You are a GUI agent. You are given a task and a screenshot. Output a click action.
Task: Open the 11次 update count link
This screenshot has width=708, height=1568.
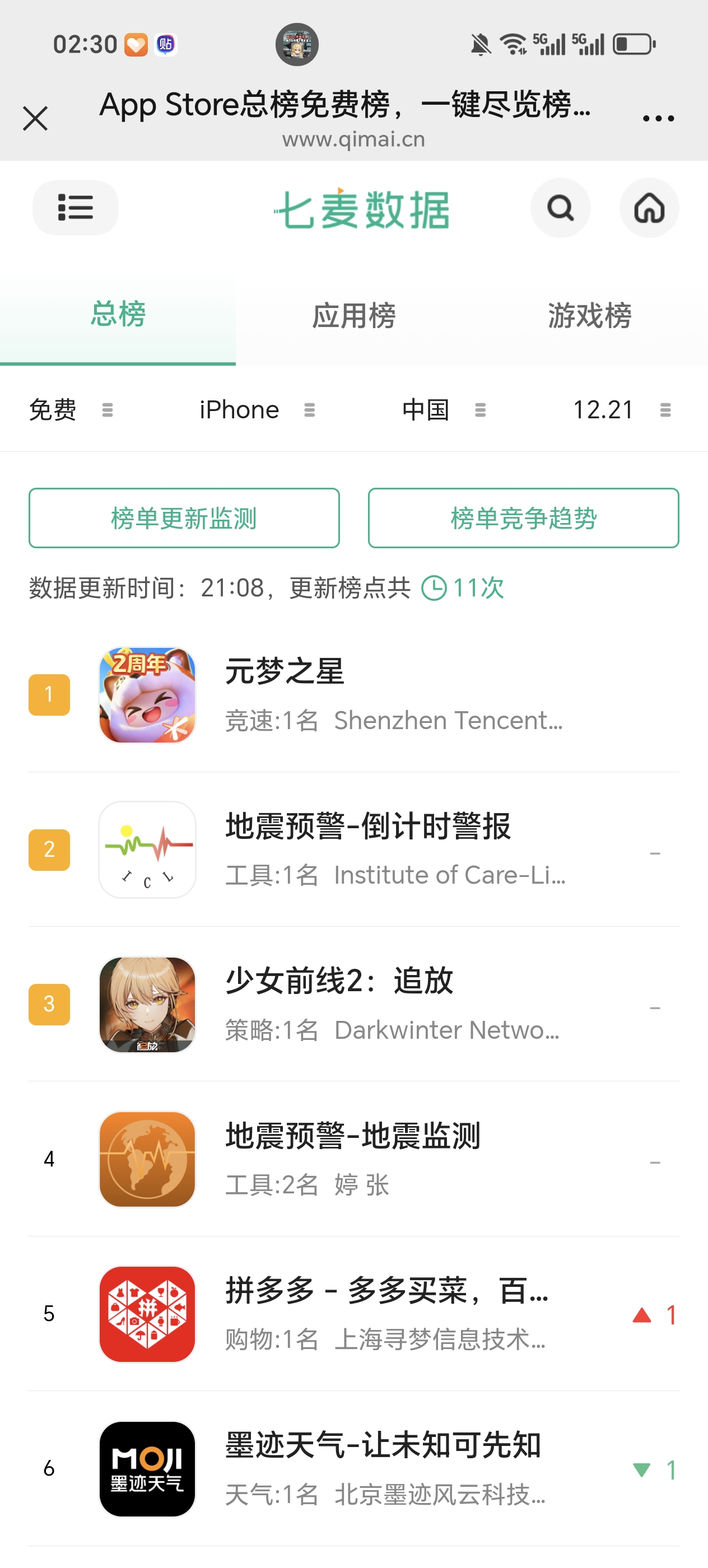pos(464,588)
